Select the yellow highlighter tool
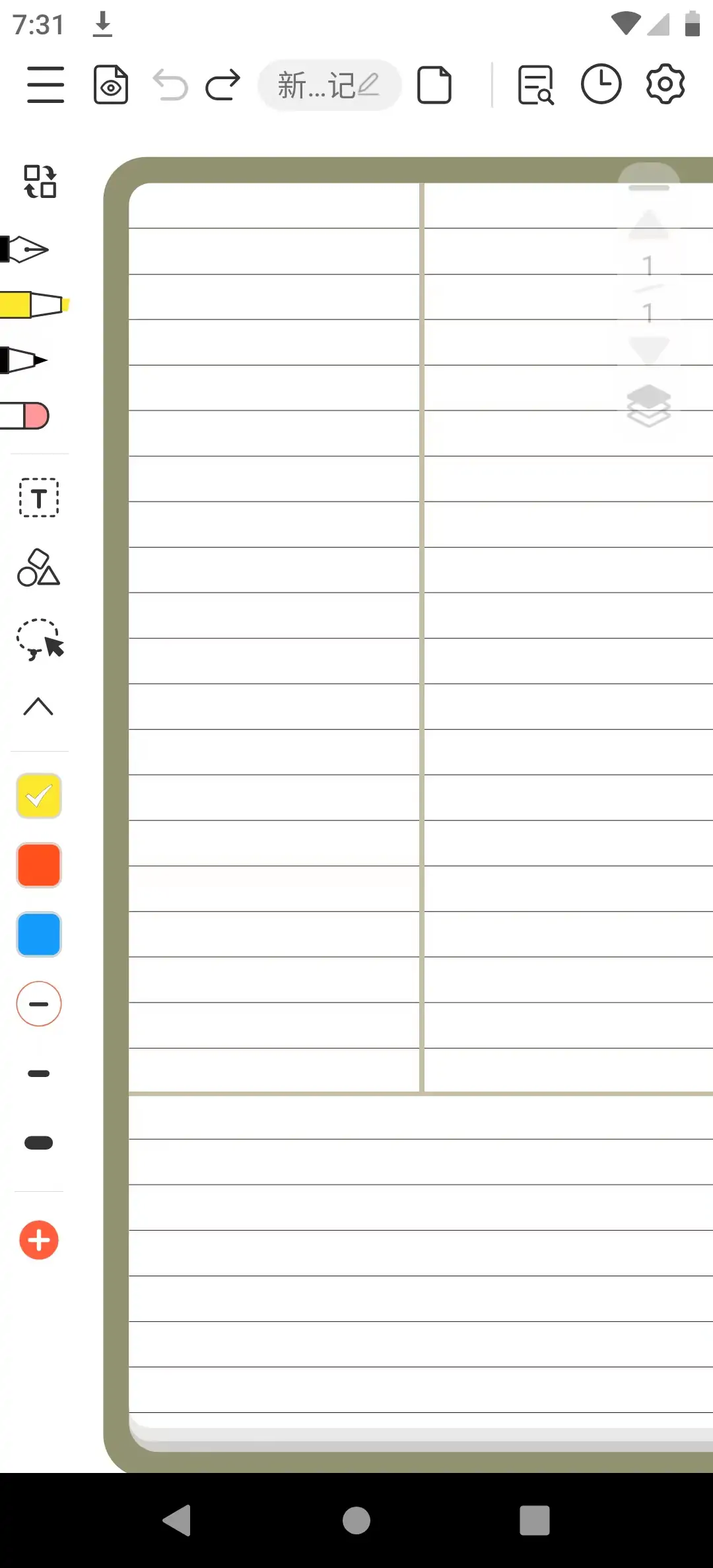Screen dimensions: 713x1568 coord(33,305)
